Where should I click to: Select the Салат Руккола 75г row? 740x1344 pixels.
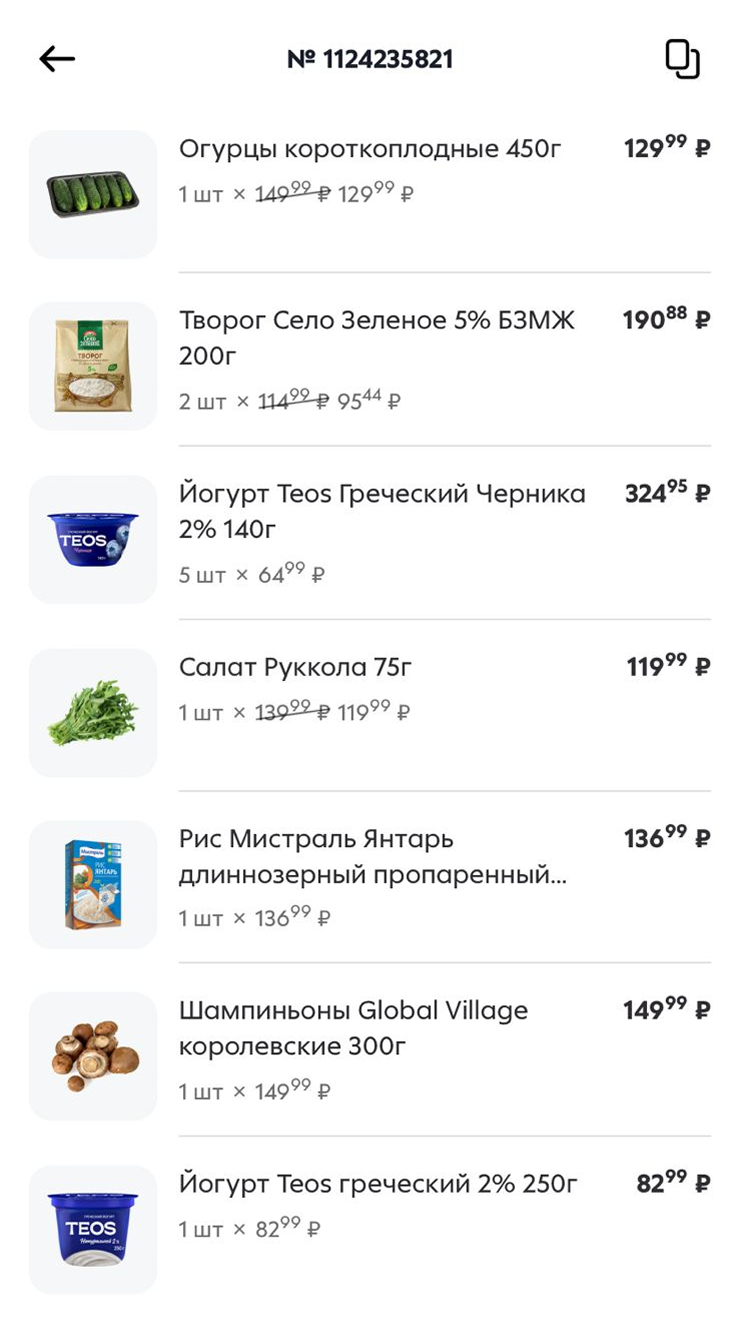[296, 668]
